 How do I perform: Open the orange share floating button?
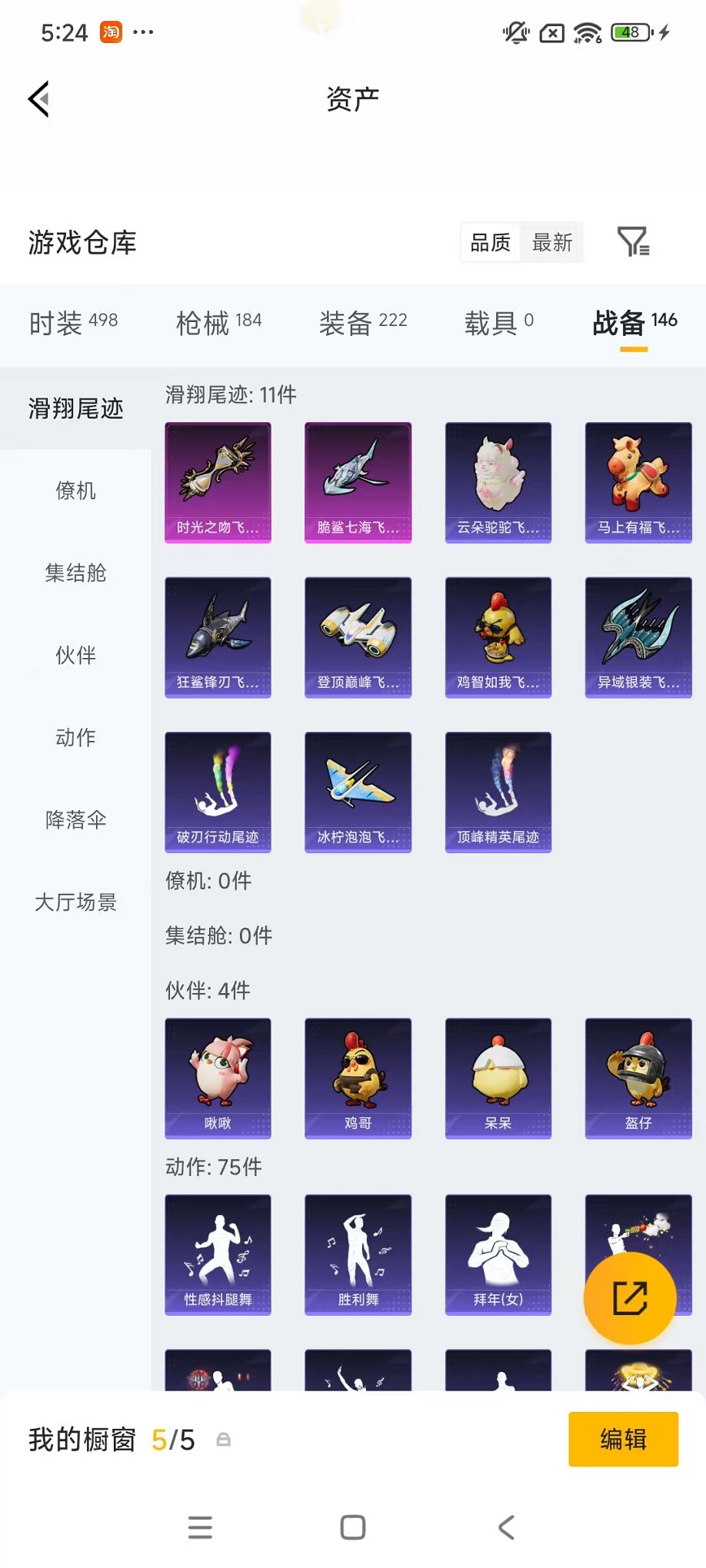[x=630, y=1297]
